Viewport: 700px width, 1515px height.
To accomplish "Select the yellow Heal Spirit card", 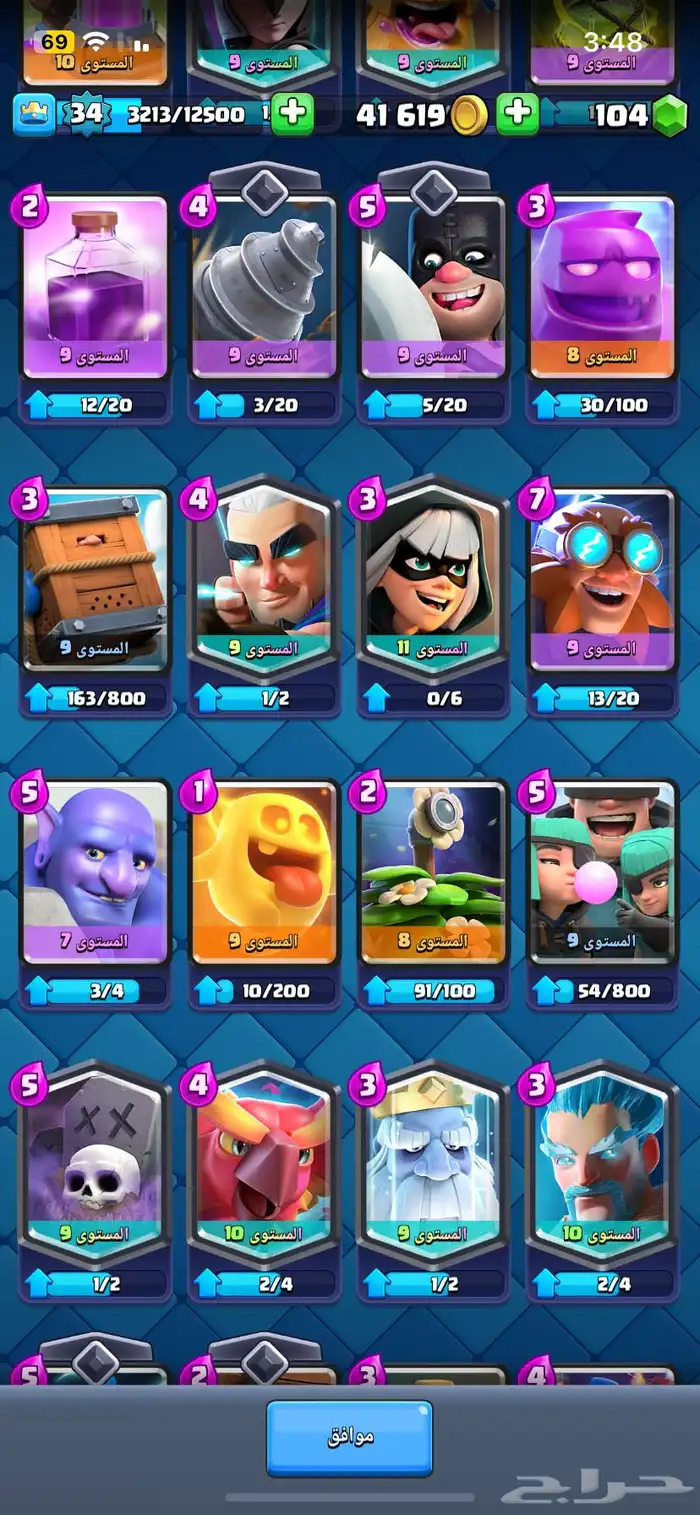I will coord(264,873).
